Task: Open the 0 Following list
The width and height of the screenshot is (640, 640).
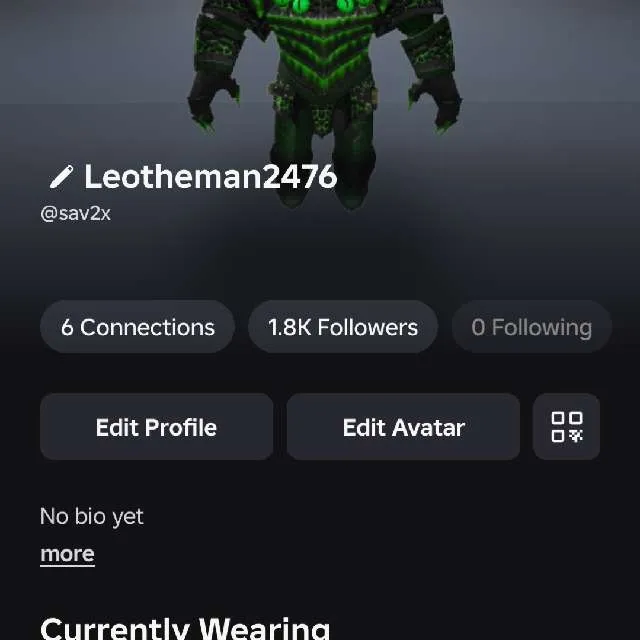Action: (x=531, y=327)
